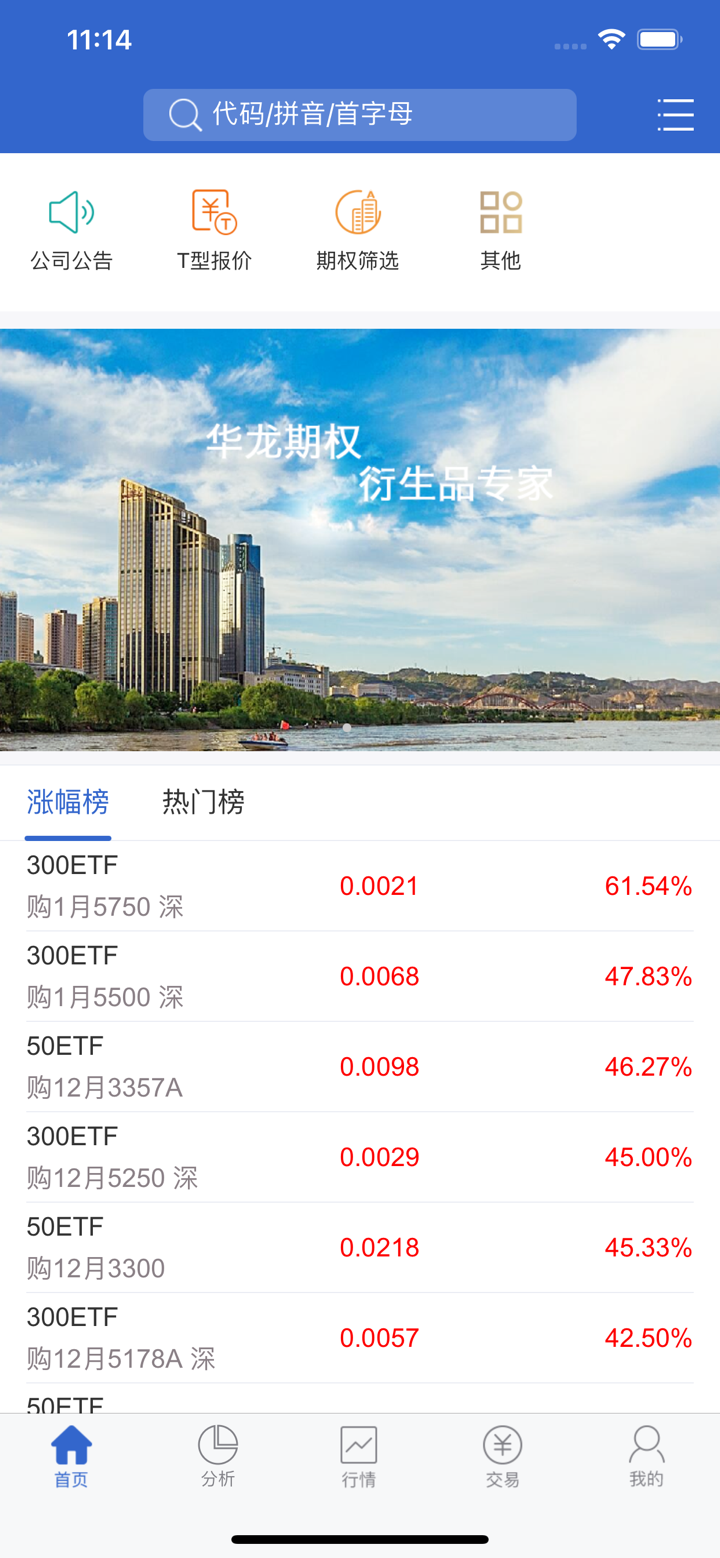Open the 我的 profile tab
The image size is (720, 1558).
[646, 1456]
